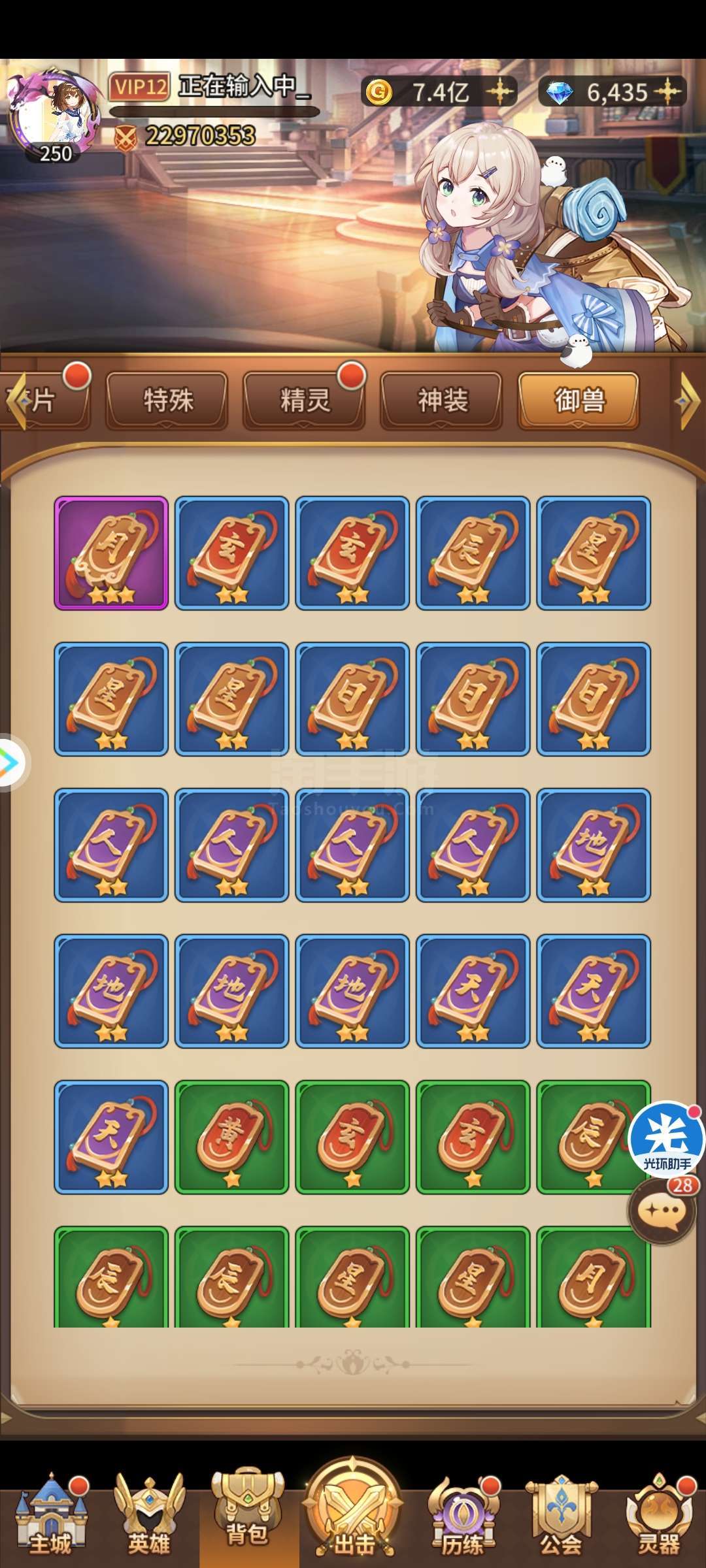
Task: Open the green one-star 黄 talisman
Action: (232, 1137)
